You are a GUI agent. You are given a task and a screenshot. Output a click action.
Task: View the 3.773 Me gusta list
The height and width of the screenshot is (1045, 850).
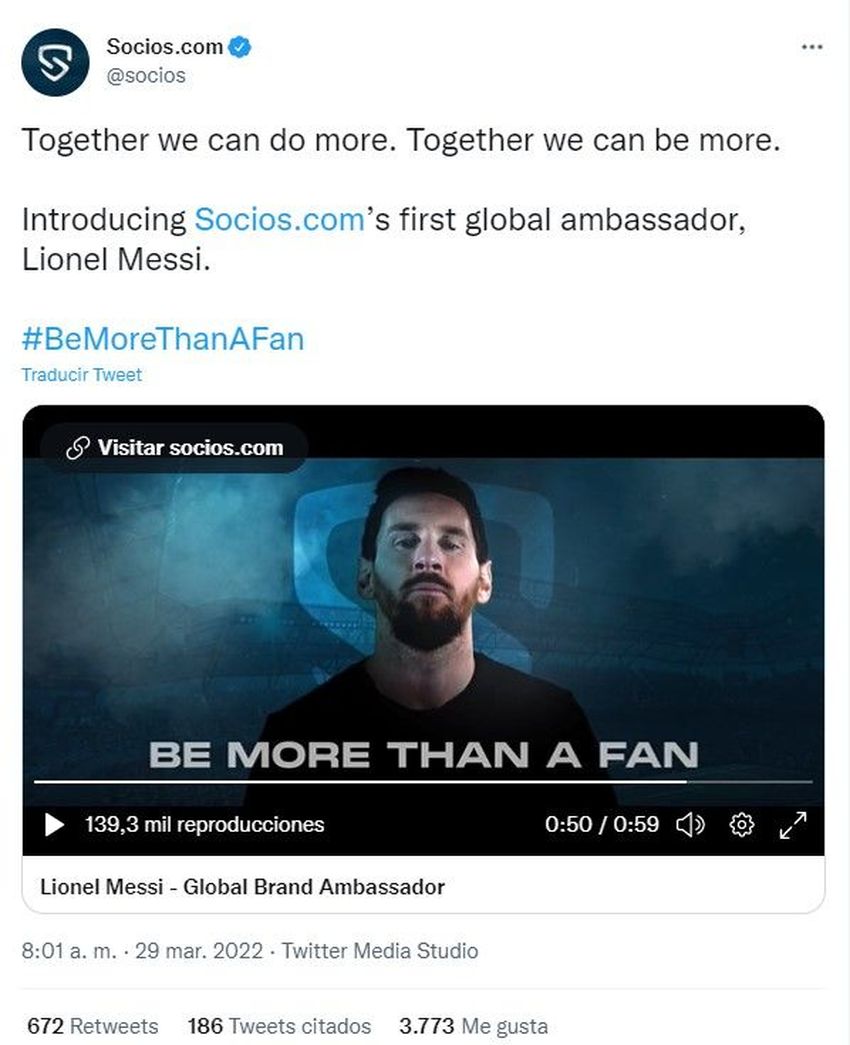click(x=470, y=1027)
